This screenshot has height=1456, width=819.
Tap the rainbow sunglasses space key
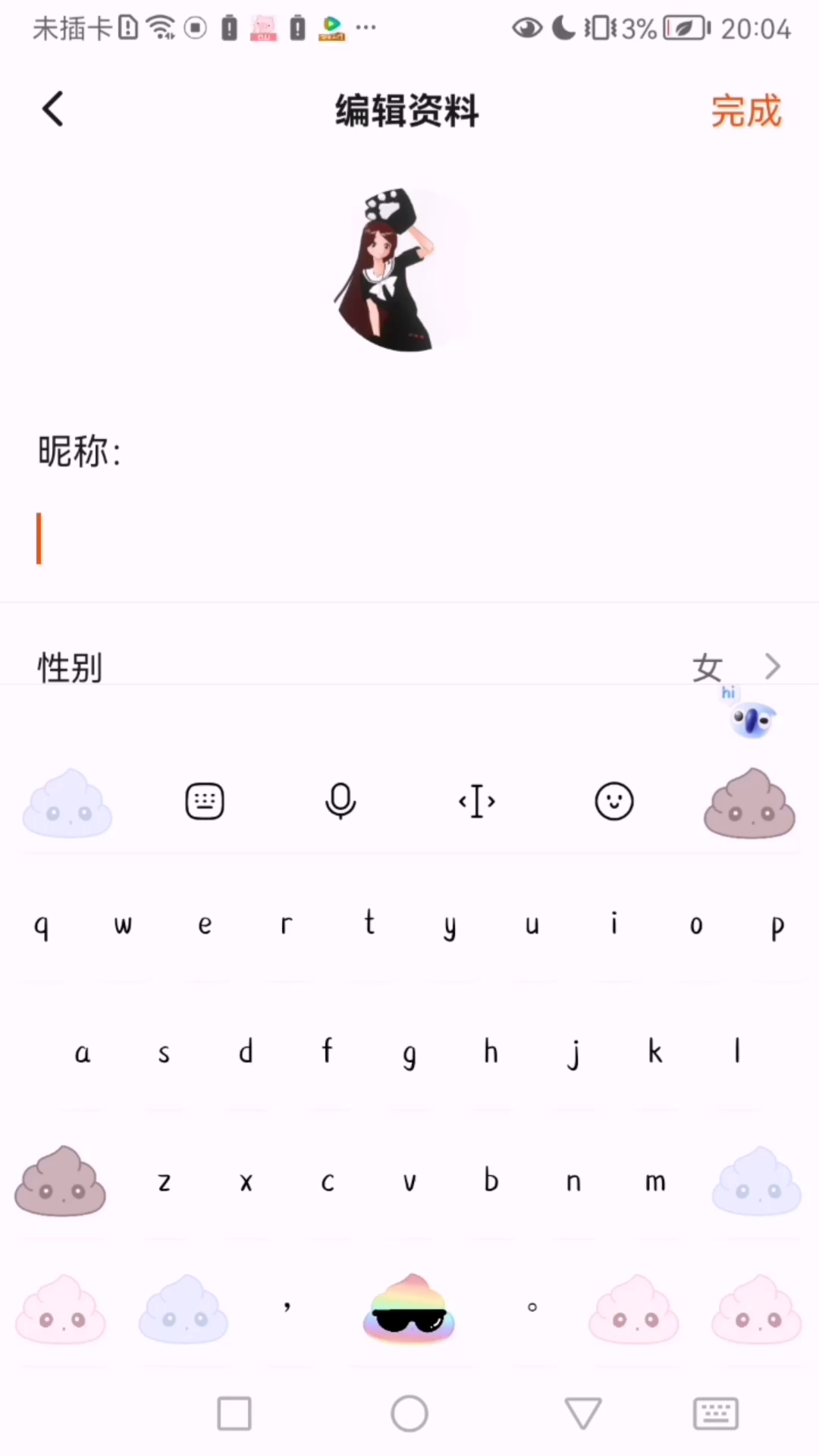tap(409, 1310)
